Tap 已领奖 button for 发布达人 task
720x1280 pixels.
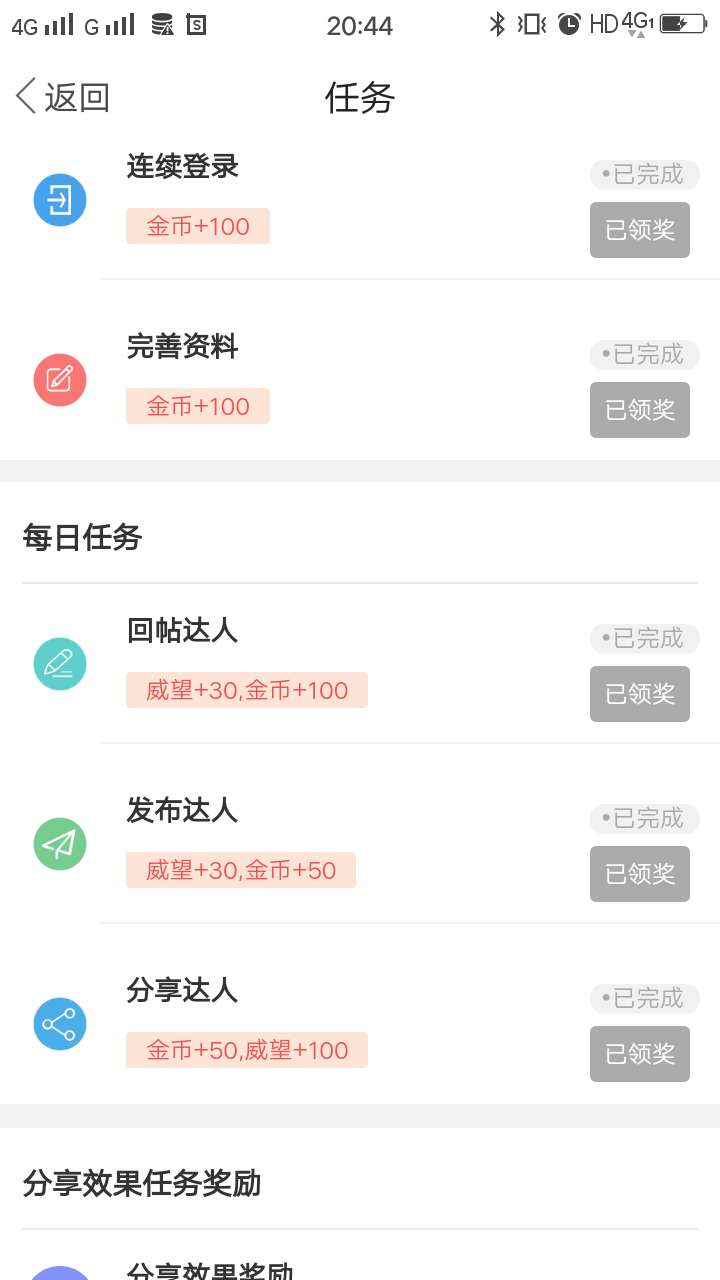tap(640, 874)
